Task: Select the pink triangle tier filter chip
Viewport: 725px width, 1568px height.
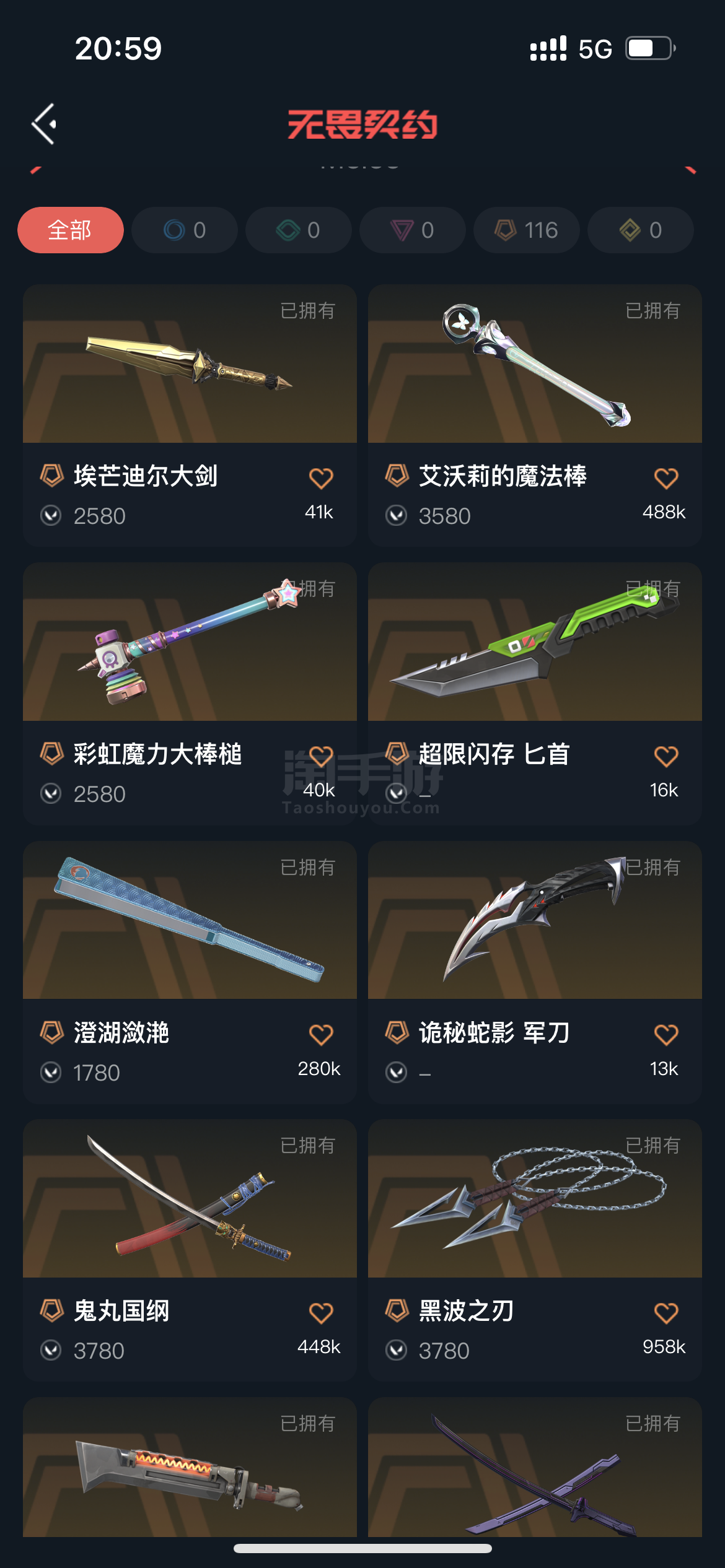Action: point(413,230)
